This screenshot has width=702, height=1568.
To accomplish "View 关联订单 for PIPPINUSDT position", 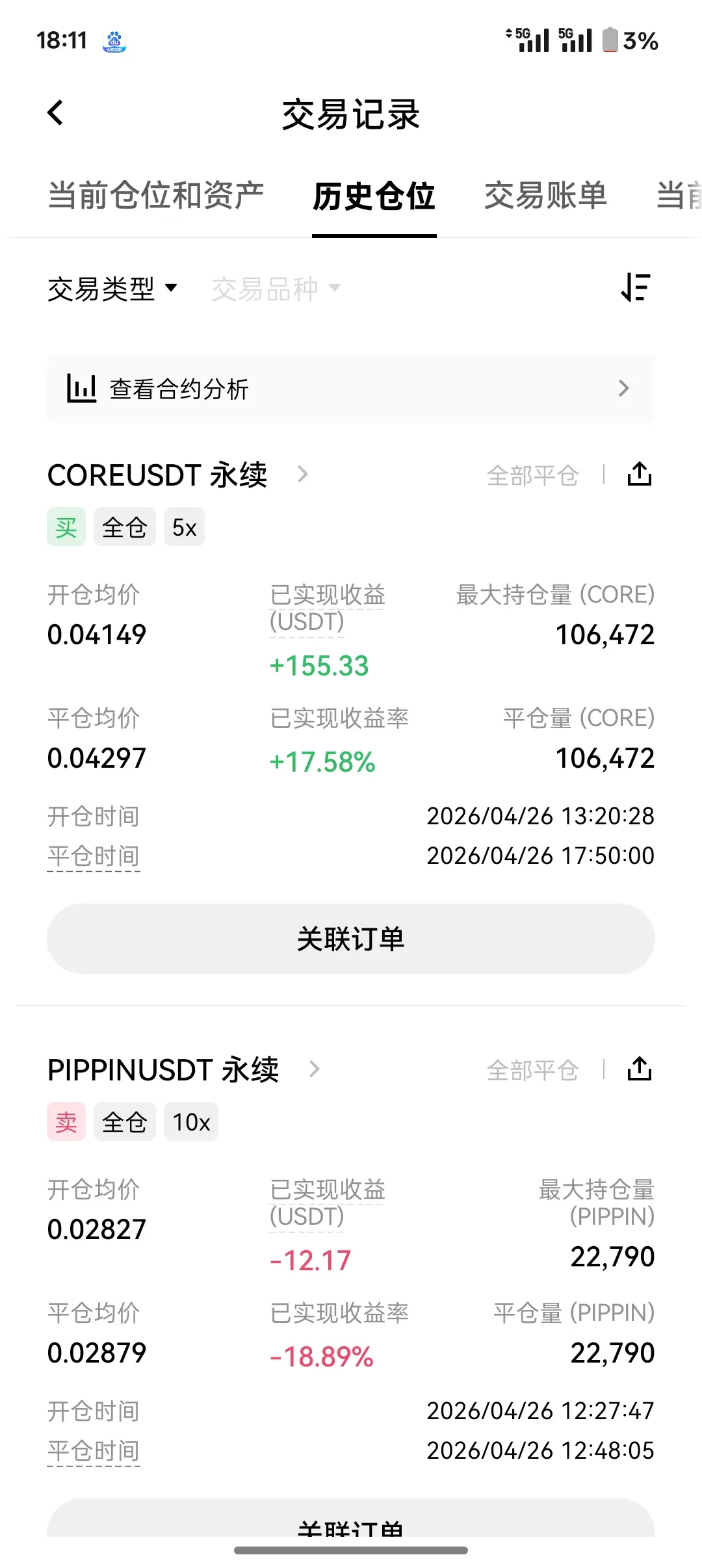I will 350,1523.
